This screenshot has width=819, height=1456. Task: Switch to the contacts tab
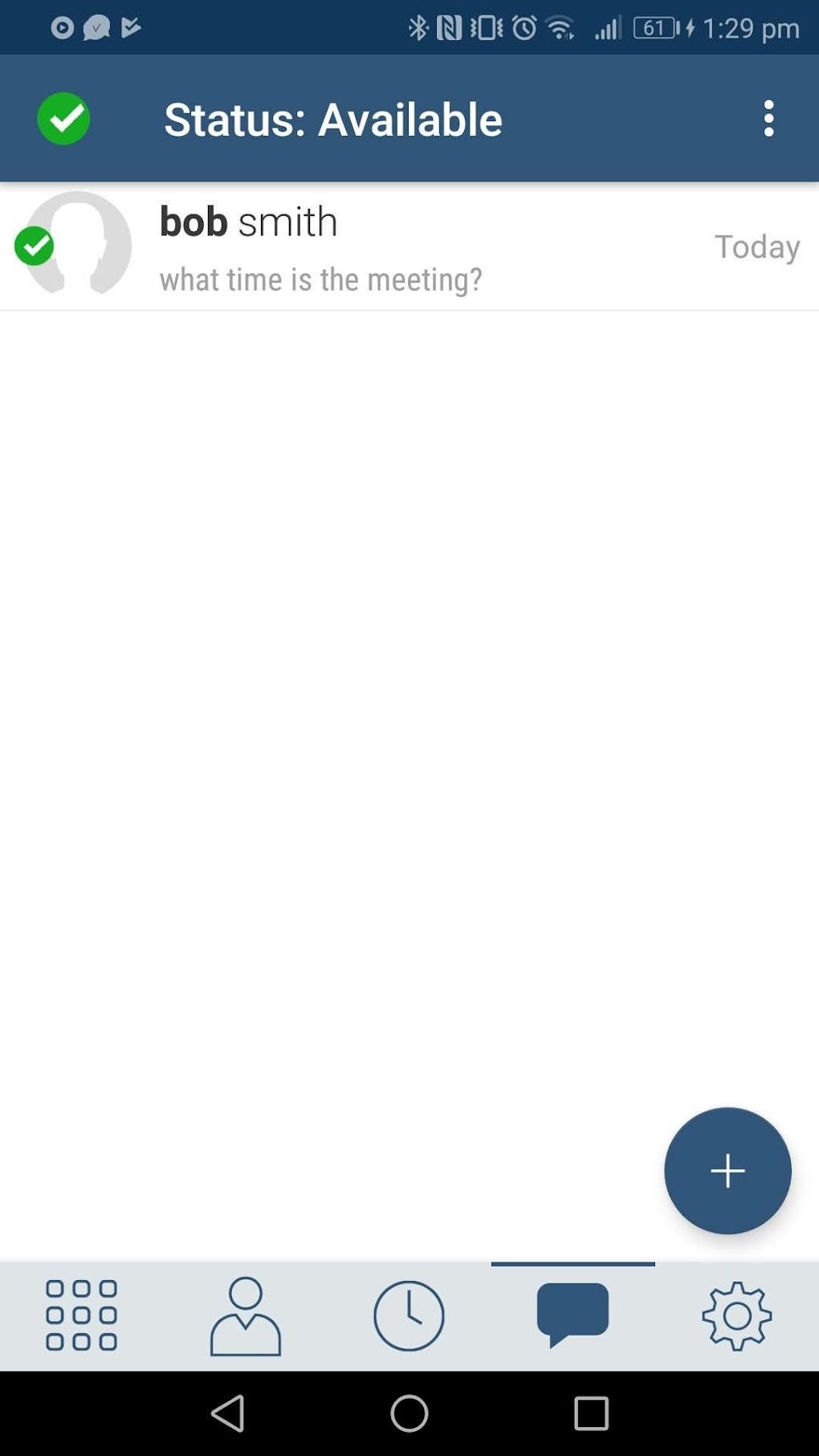pos(245,1315)
